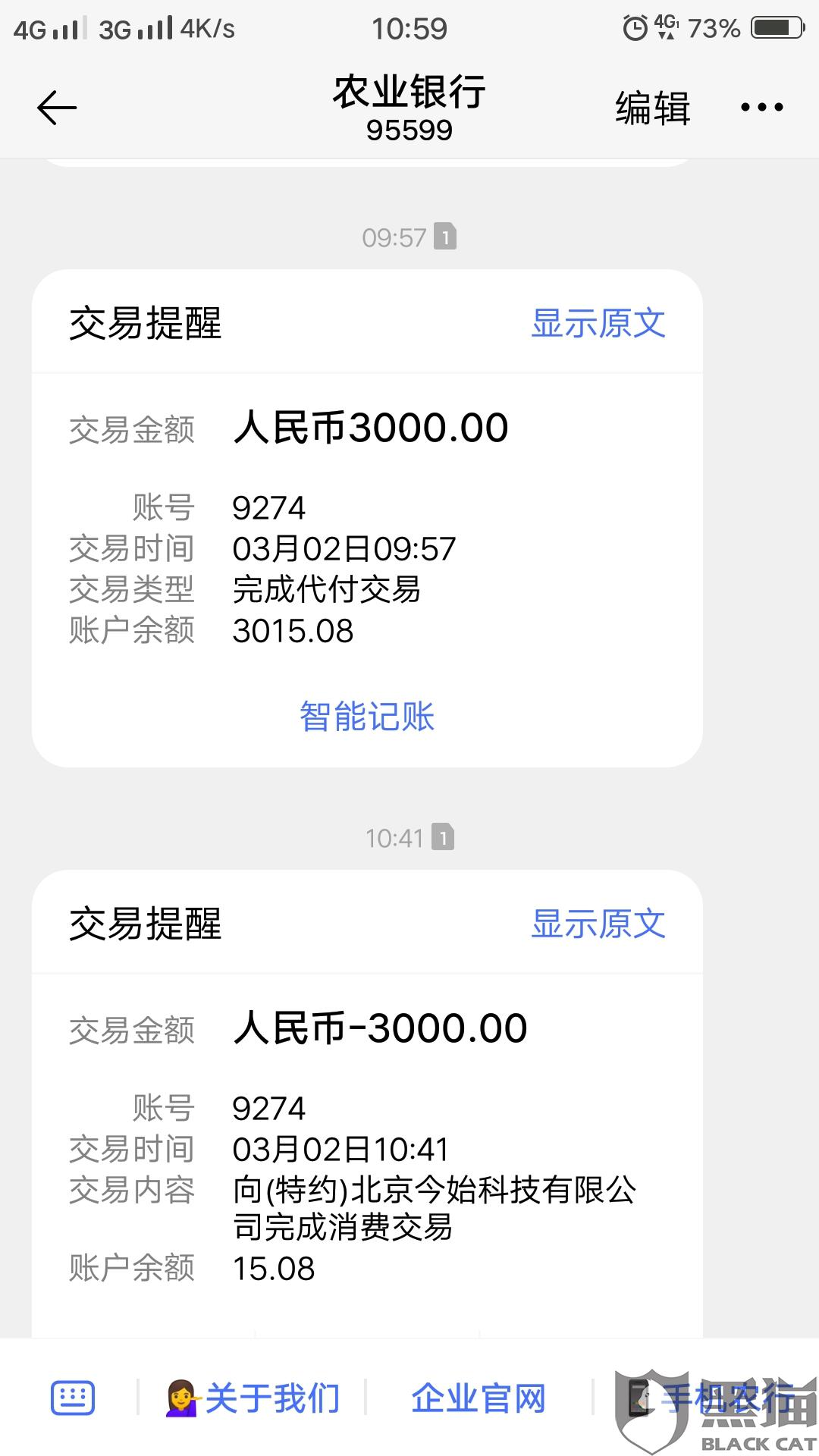Tap 智能记账 in the 3000.00 card

coord(367,717)
